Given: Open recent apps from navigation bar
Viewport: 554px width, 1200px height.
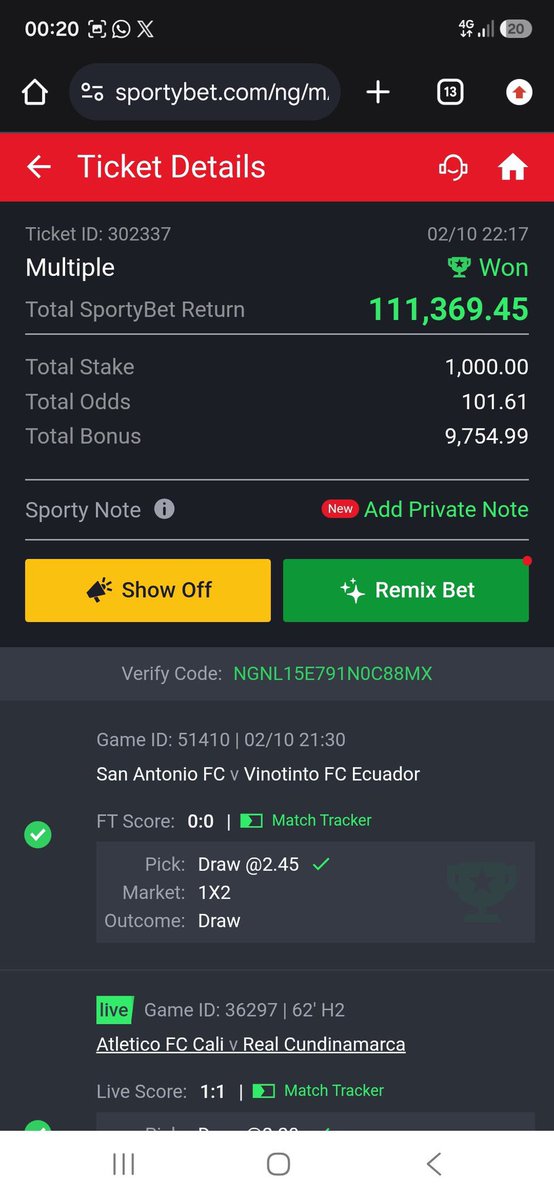Looking at the screenshot, I should 123,1163.
